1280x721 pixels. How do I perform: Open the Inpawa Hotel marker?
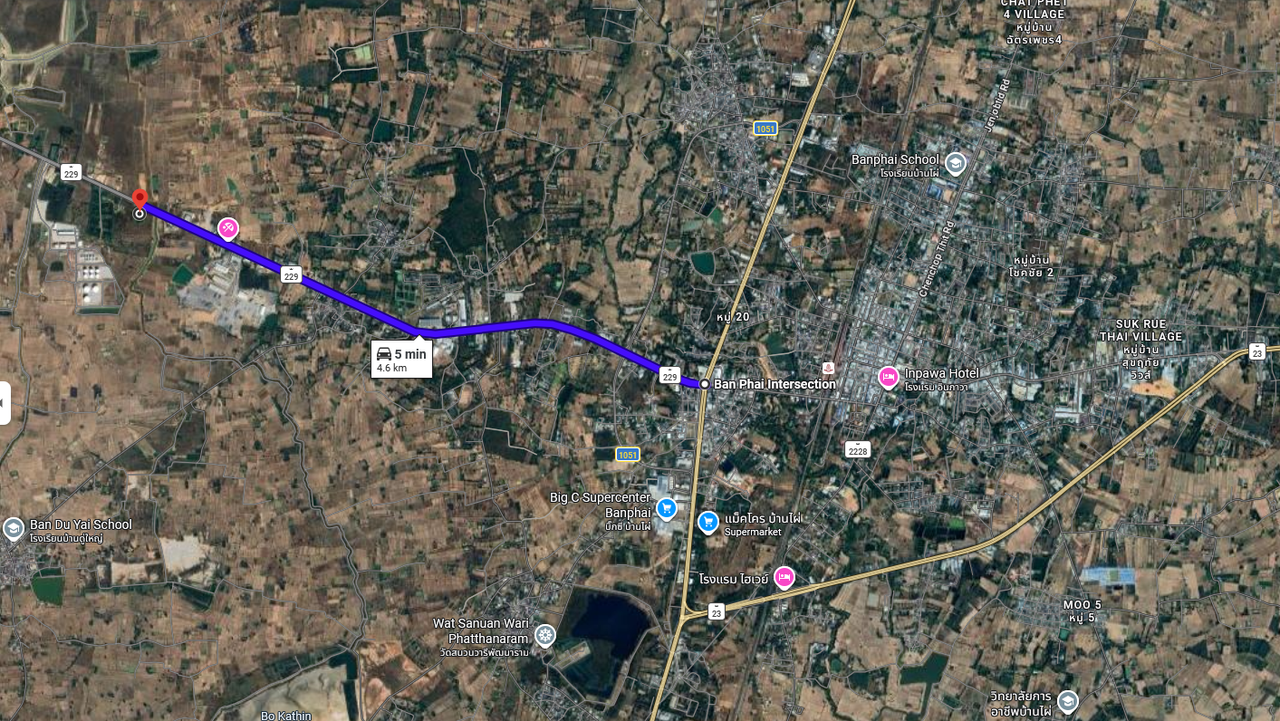(888, 377)
